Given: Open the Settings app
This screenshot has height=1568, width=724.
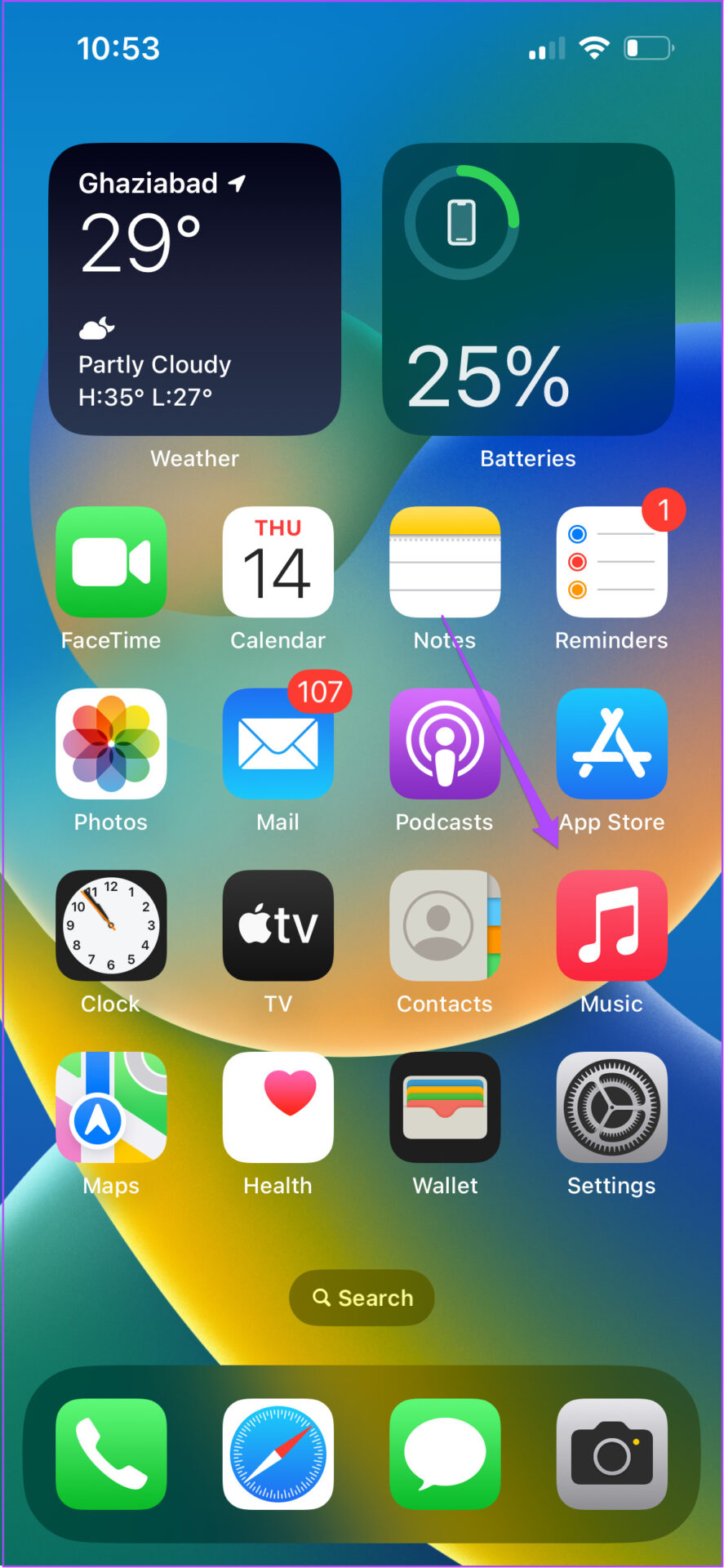Looking at the screenshot, I should (x=611, y=1107).
